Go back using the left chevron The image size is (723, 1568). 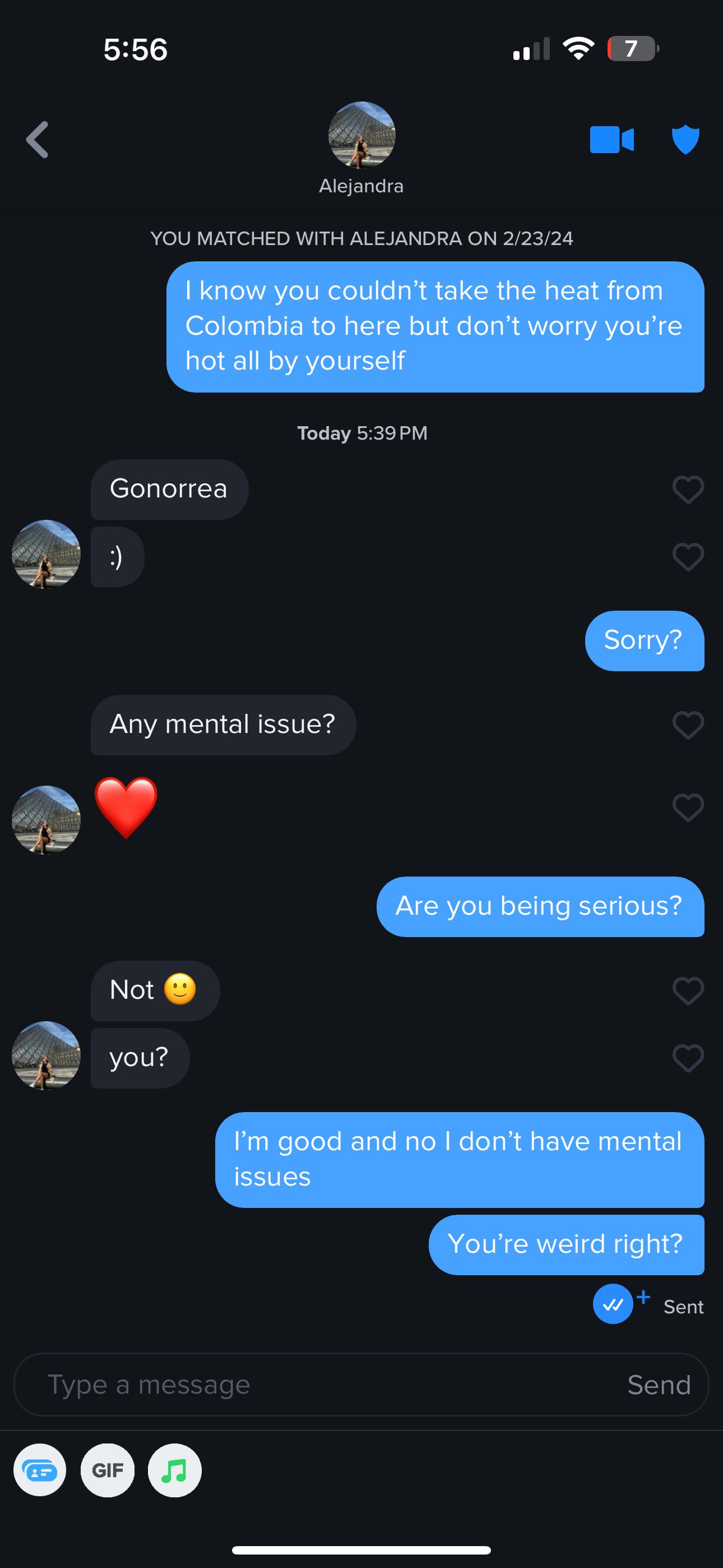pos(38,139)
